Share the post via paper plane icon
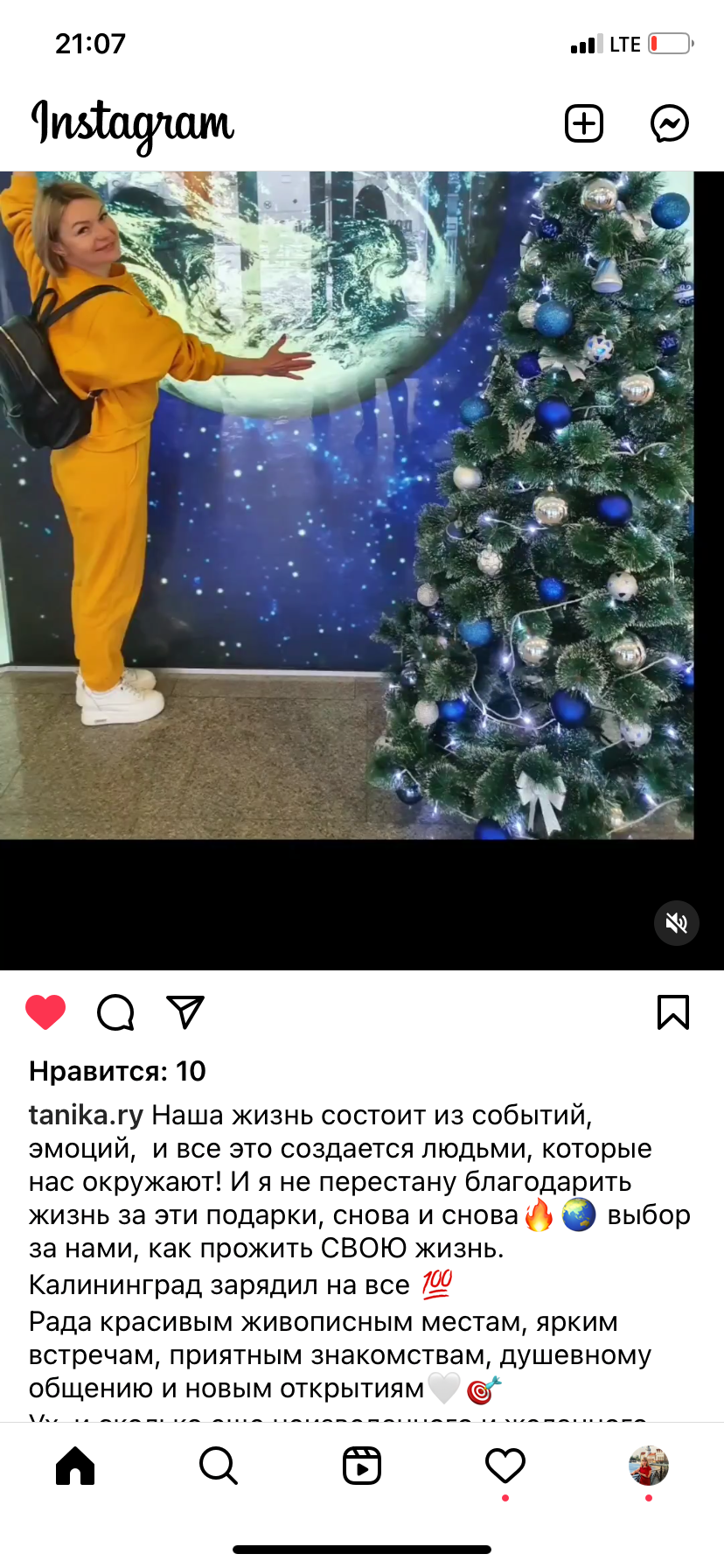Image resolution: width=724 pixels, height=1568 pixels. tap(185, 1012)
